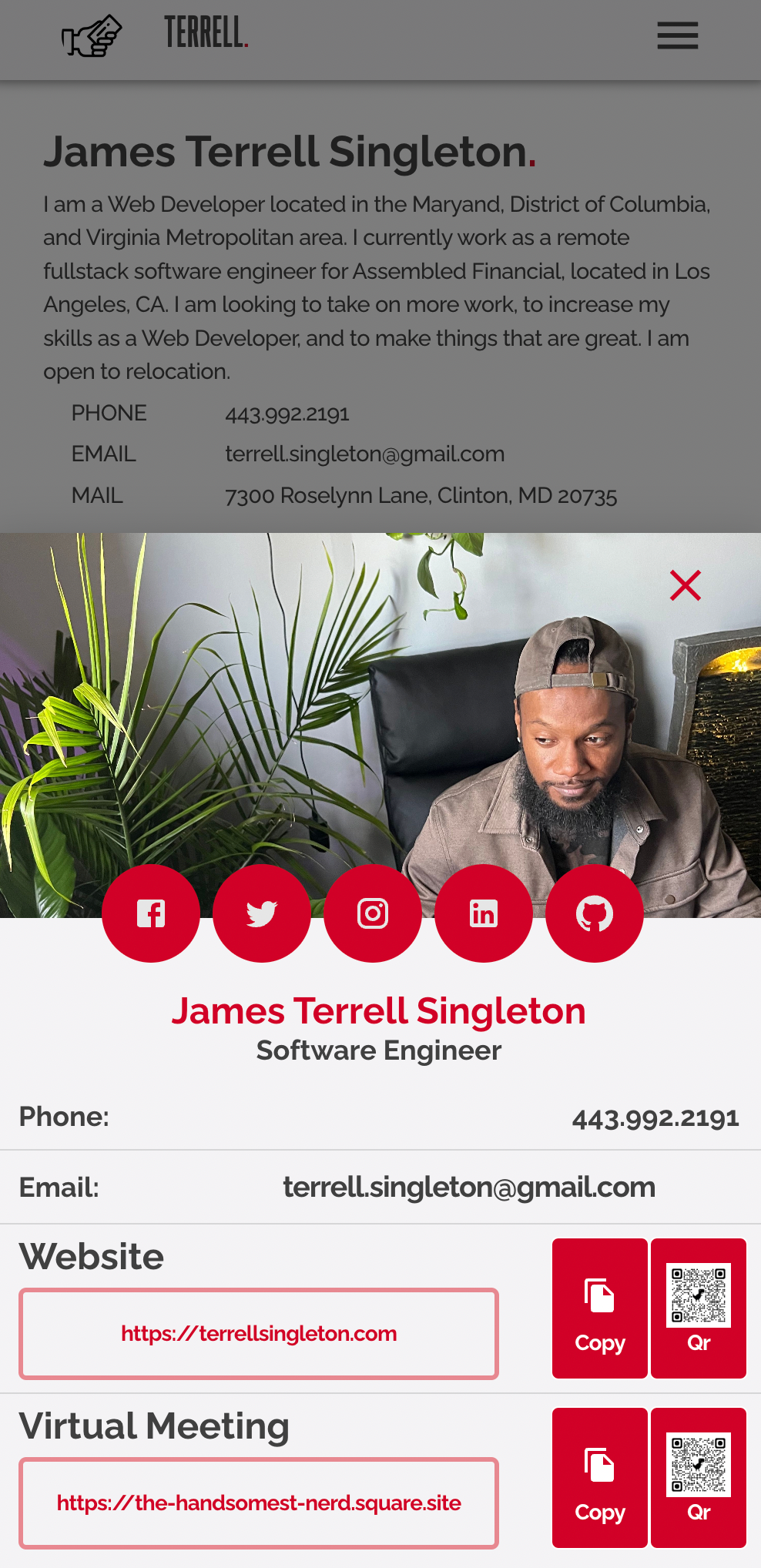Copy the Website URL

599,1308
